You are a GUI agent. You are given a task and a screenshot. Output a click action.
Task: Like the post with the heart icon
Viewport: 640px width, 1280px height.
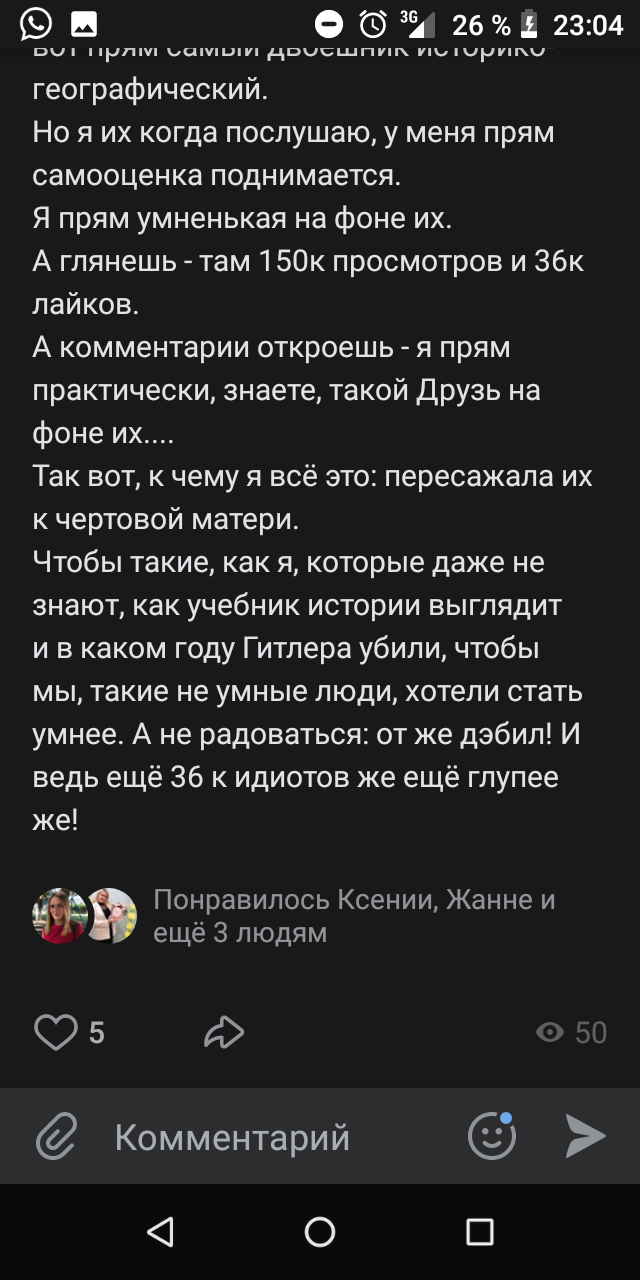[56, 1031]
